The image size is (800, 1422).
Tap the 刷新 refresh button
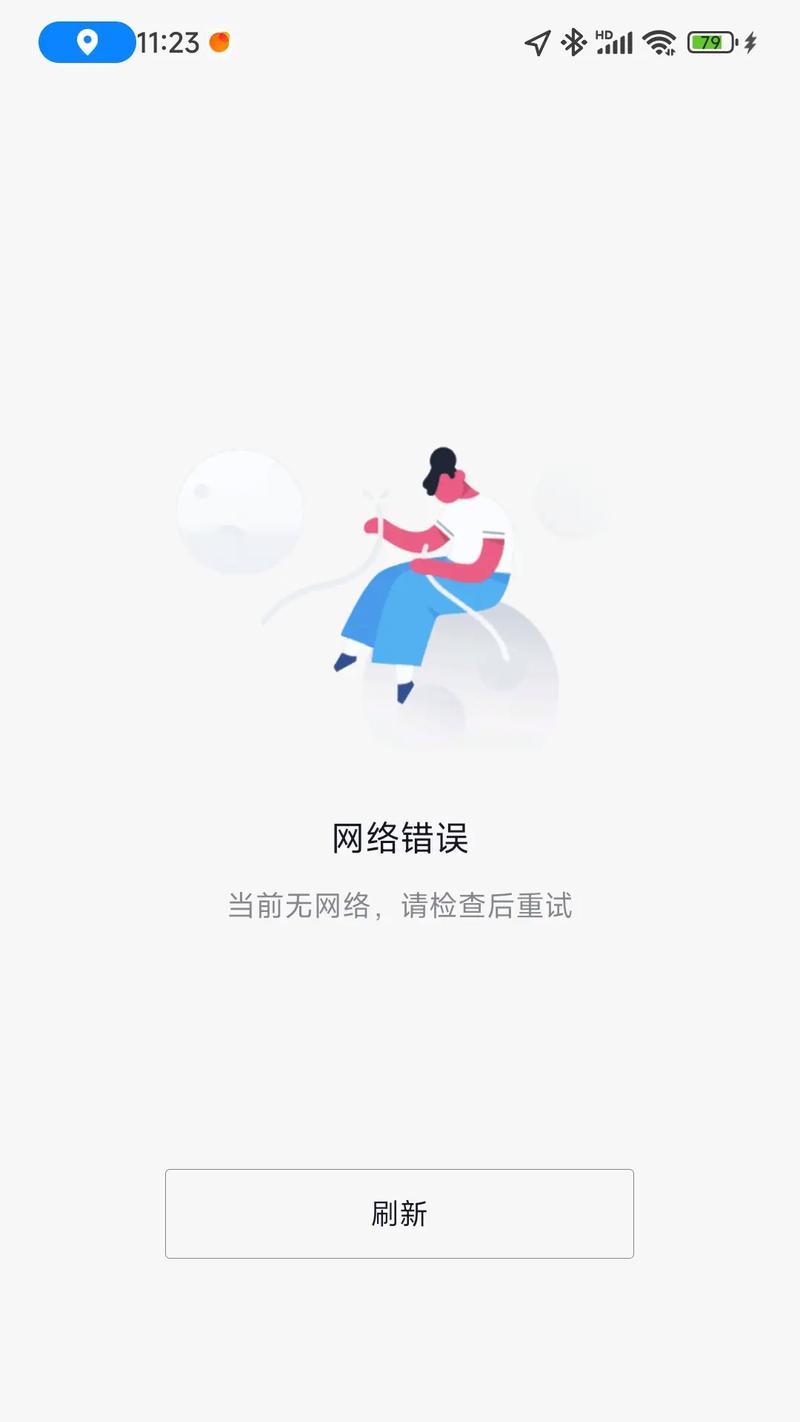(399, 1213)
